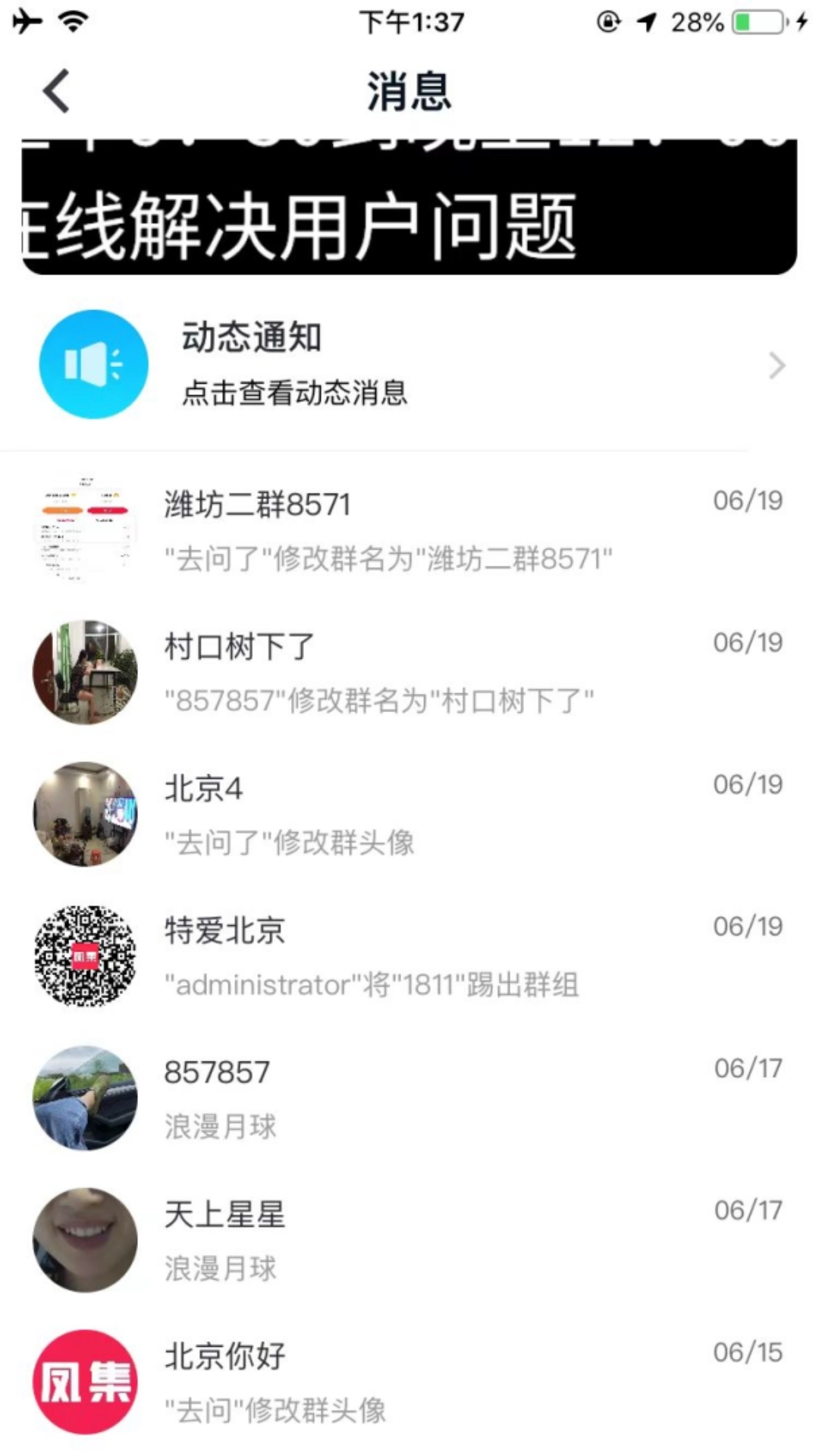Open the chat with 天上星星
The width and height of the screenshot is (819, 1456).
[x=409, y=1239]
